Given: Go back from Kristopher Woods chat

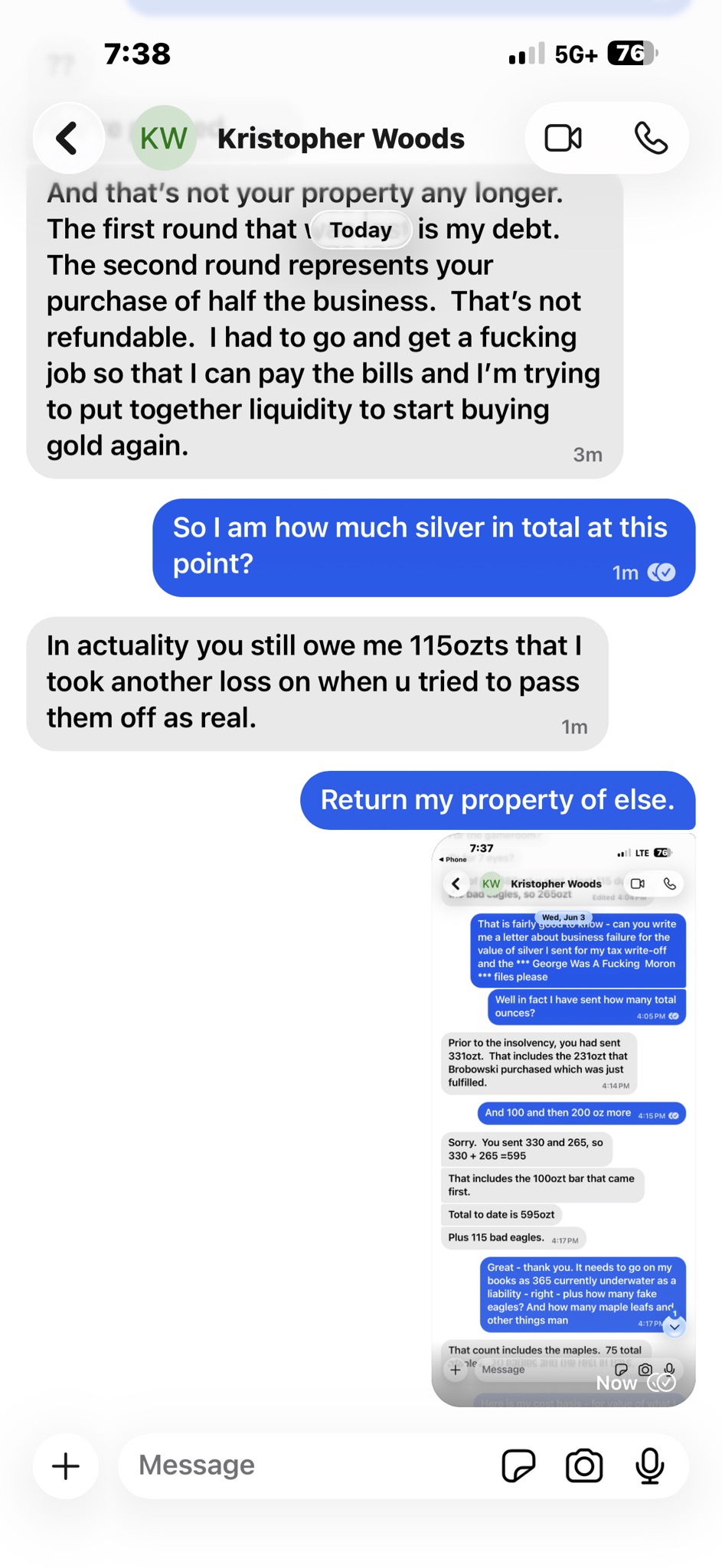Looking at the screenshot, I should [68, 139].
